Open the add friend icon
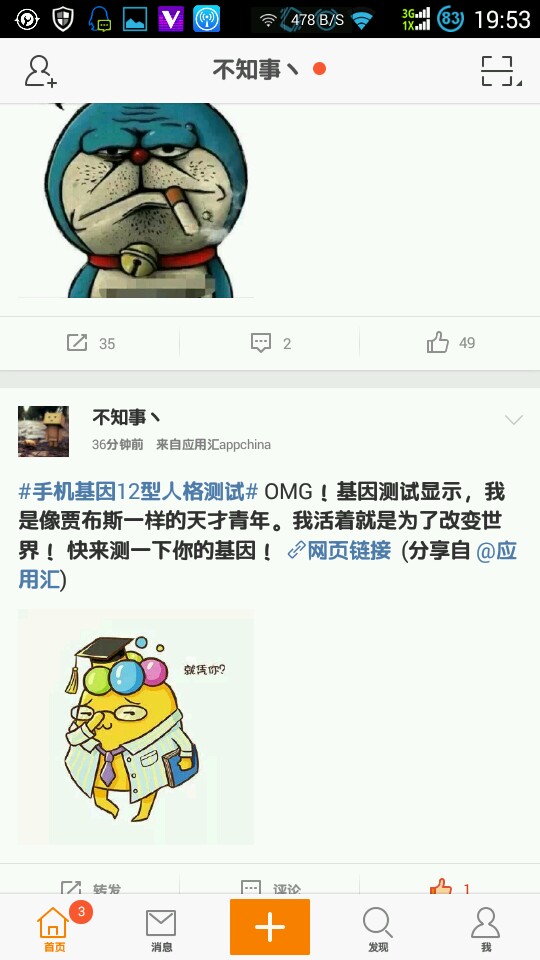Screen dimensions: 540x960 point(40,70)
